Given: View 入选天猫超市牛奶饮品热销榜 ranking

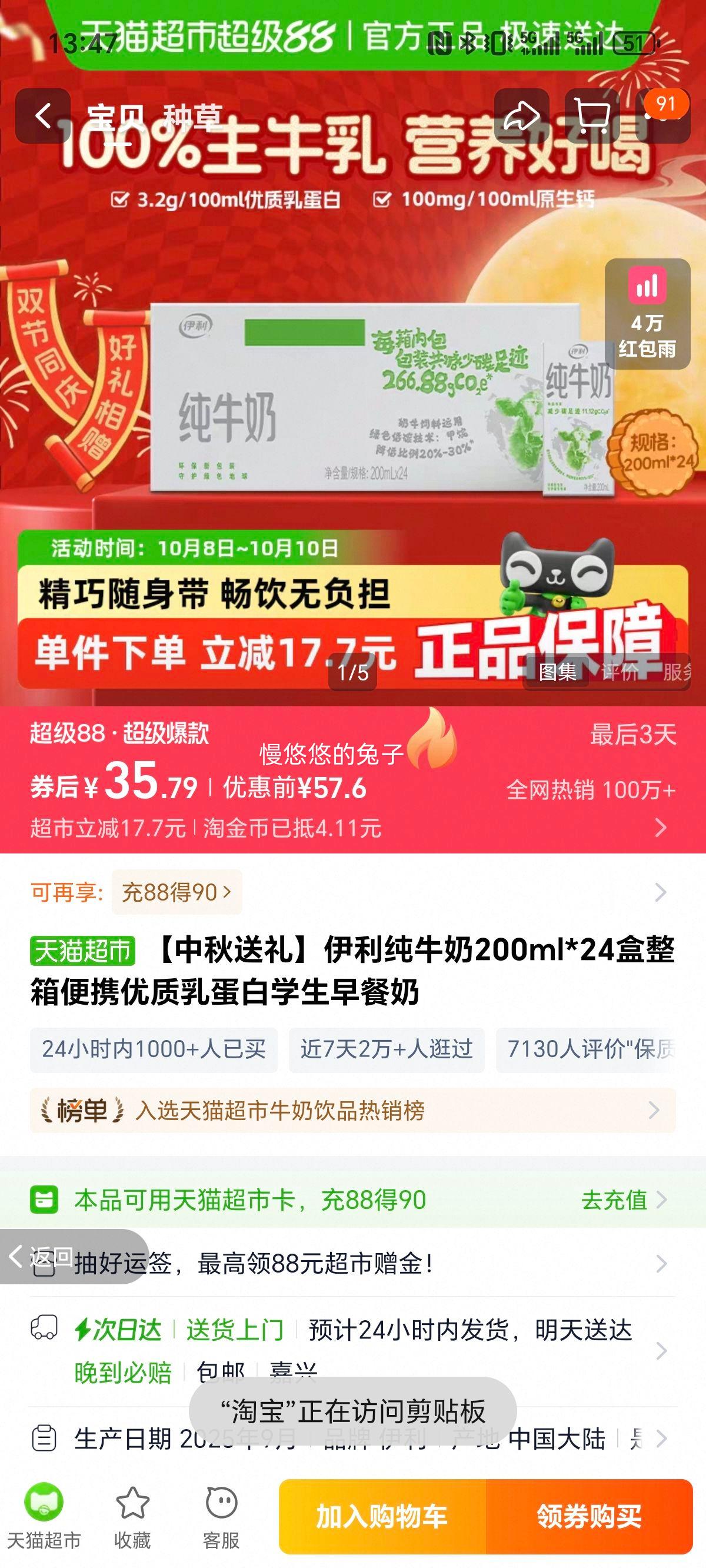Looking at the screenshot, I should tap(353, 1110).
